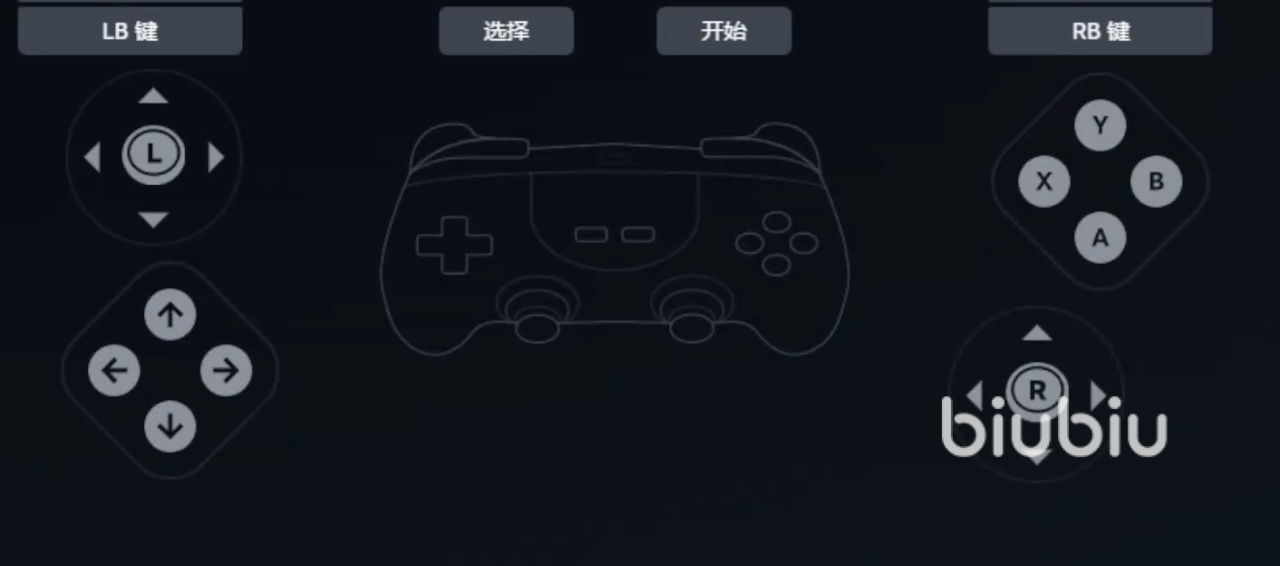Tap the D-pad up arrow

(x=170, y=316)
